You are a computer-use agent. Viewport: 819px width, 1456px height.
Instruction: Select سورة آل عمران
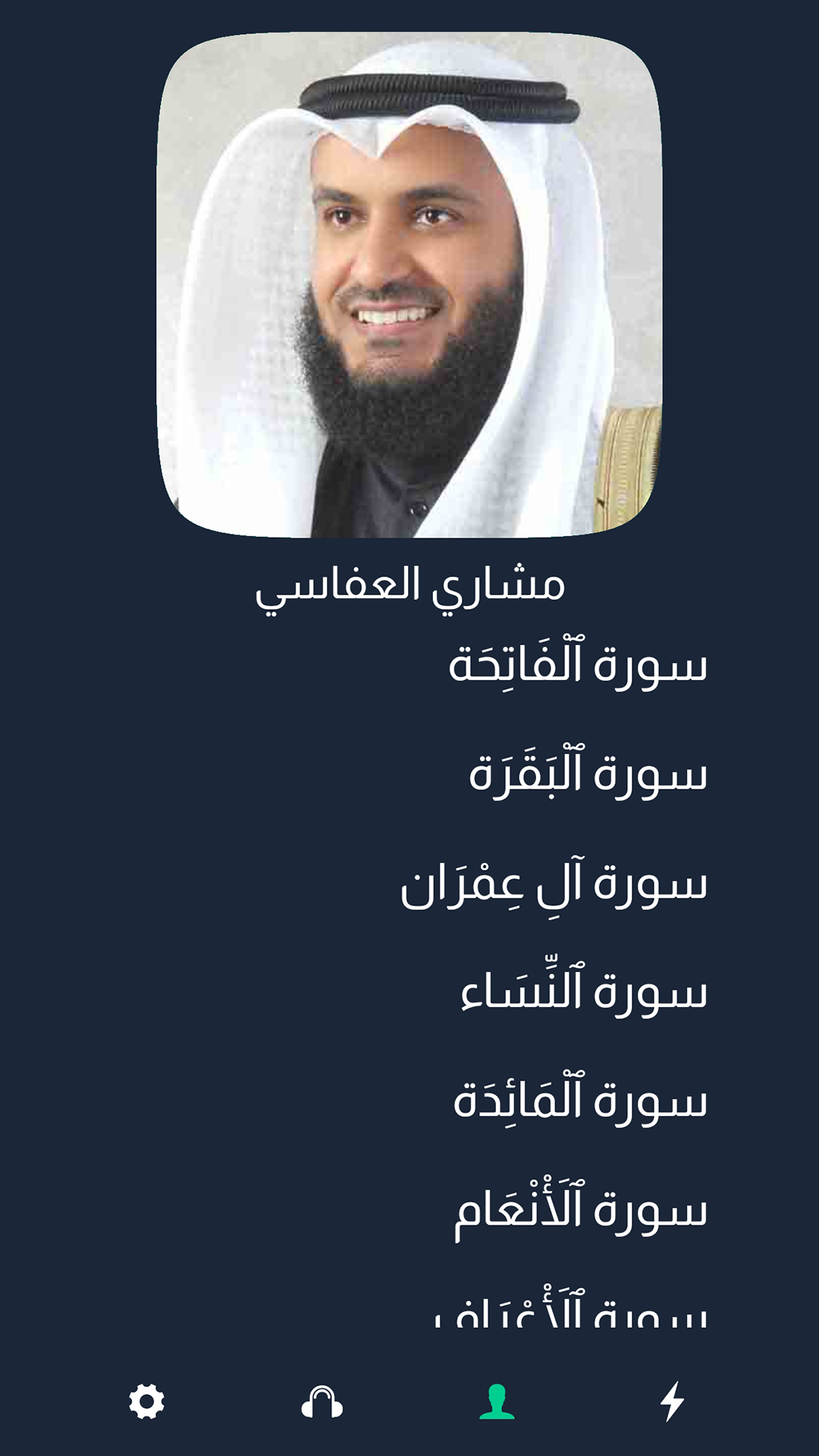tap(554, 884)
